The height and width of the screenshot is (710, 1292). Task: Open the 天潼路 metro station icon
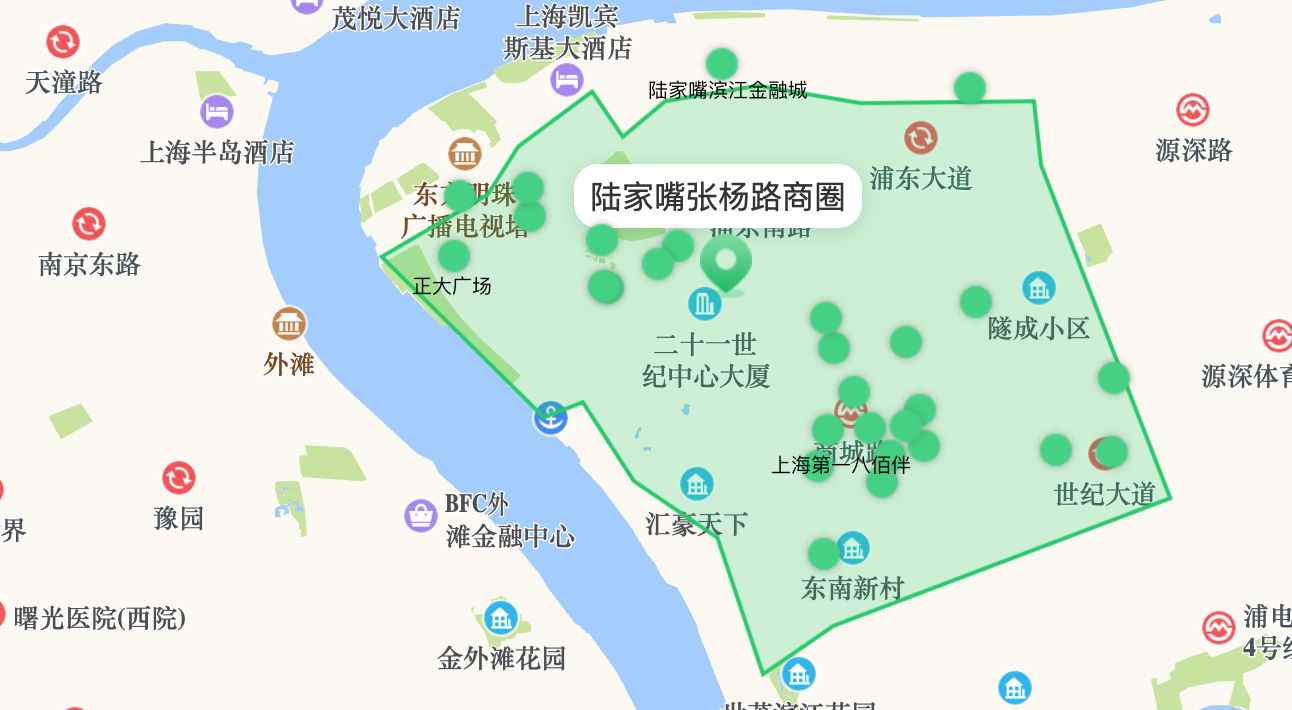[x=63, y=42]
